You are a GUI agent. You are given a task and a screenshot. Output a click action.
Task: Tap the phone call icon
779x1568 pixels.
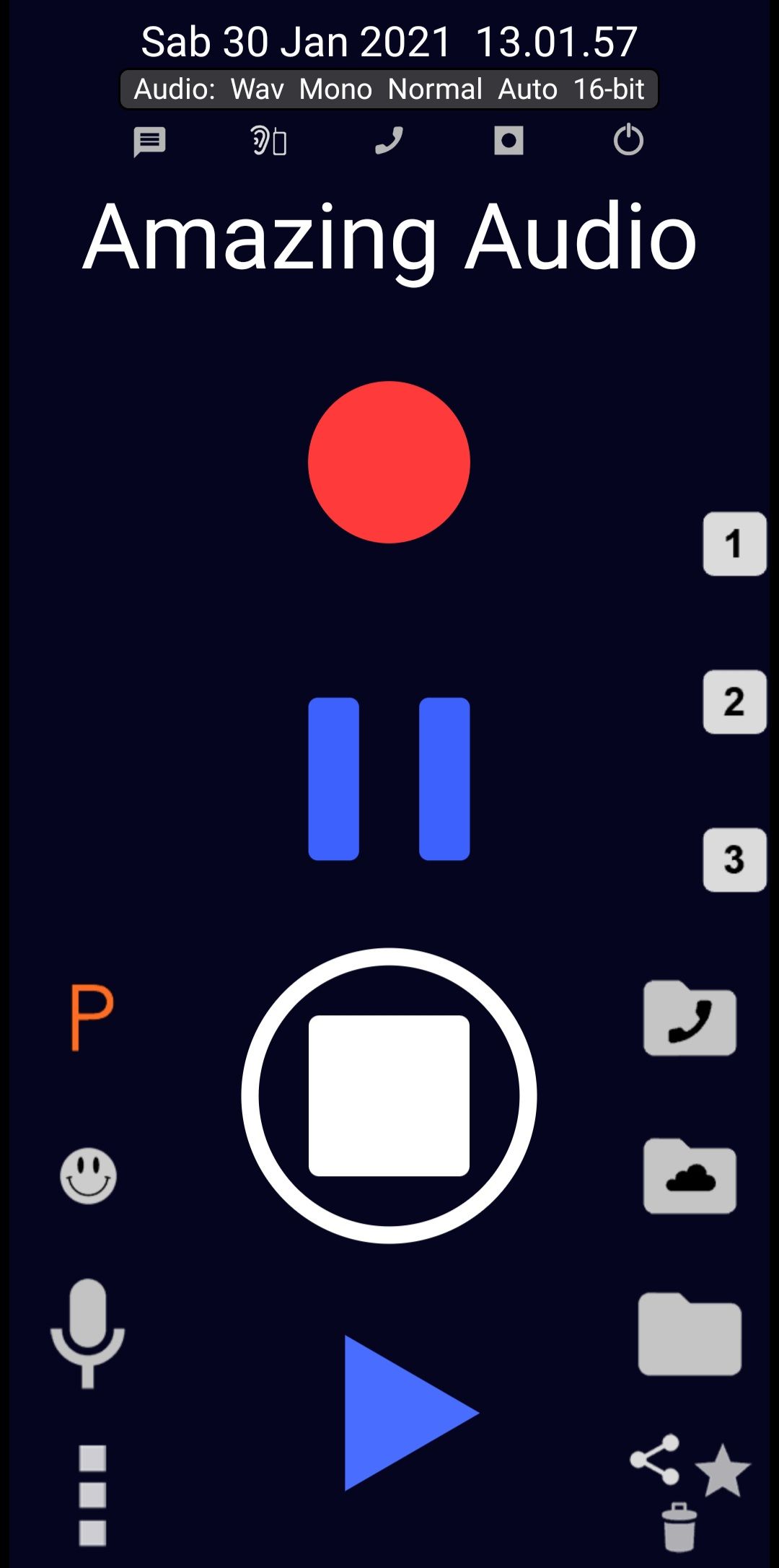tap(389, 141)
